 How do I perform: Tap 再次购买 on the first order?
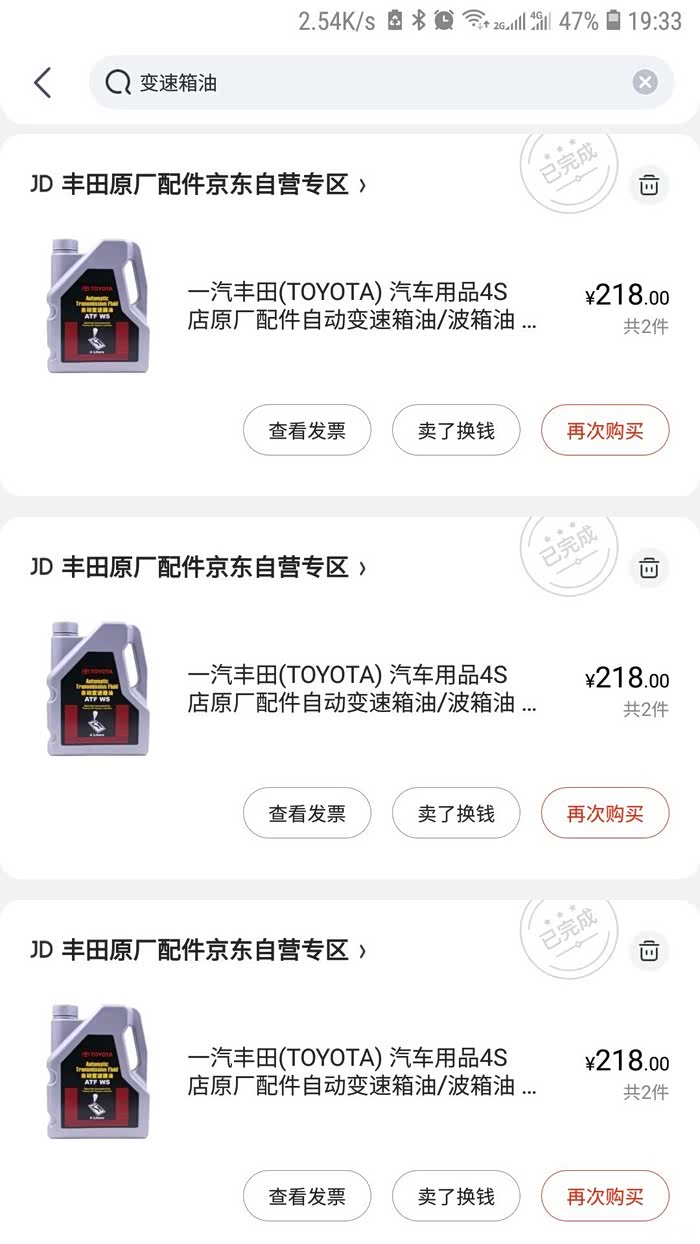(x=605, y=431)
